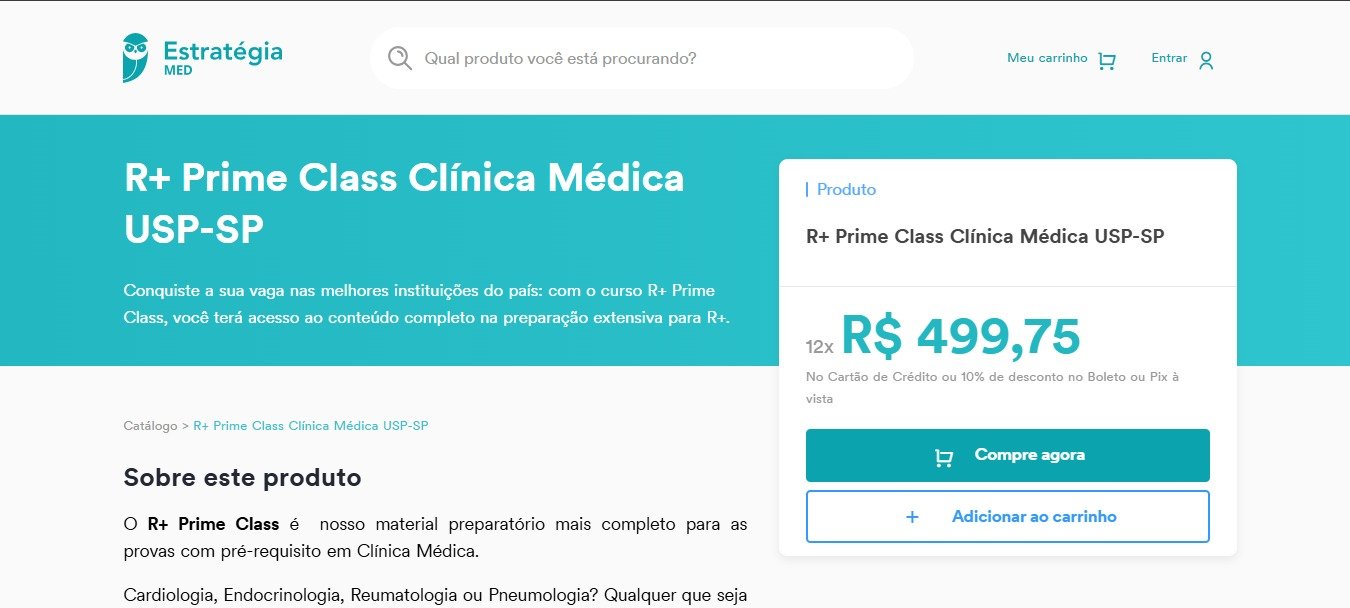Open Catálogo breadcrumb link
The image size is (1350, 608).
(x=150, y=426)
